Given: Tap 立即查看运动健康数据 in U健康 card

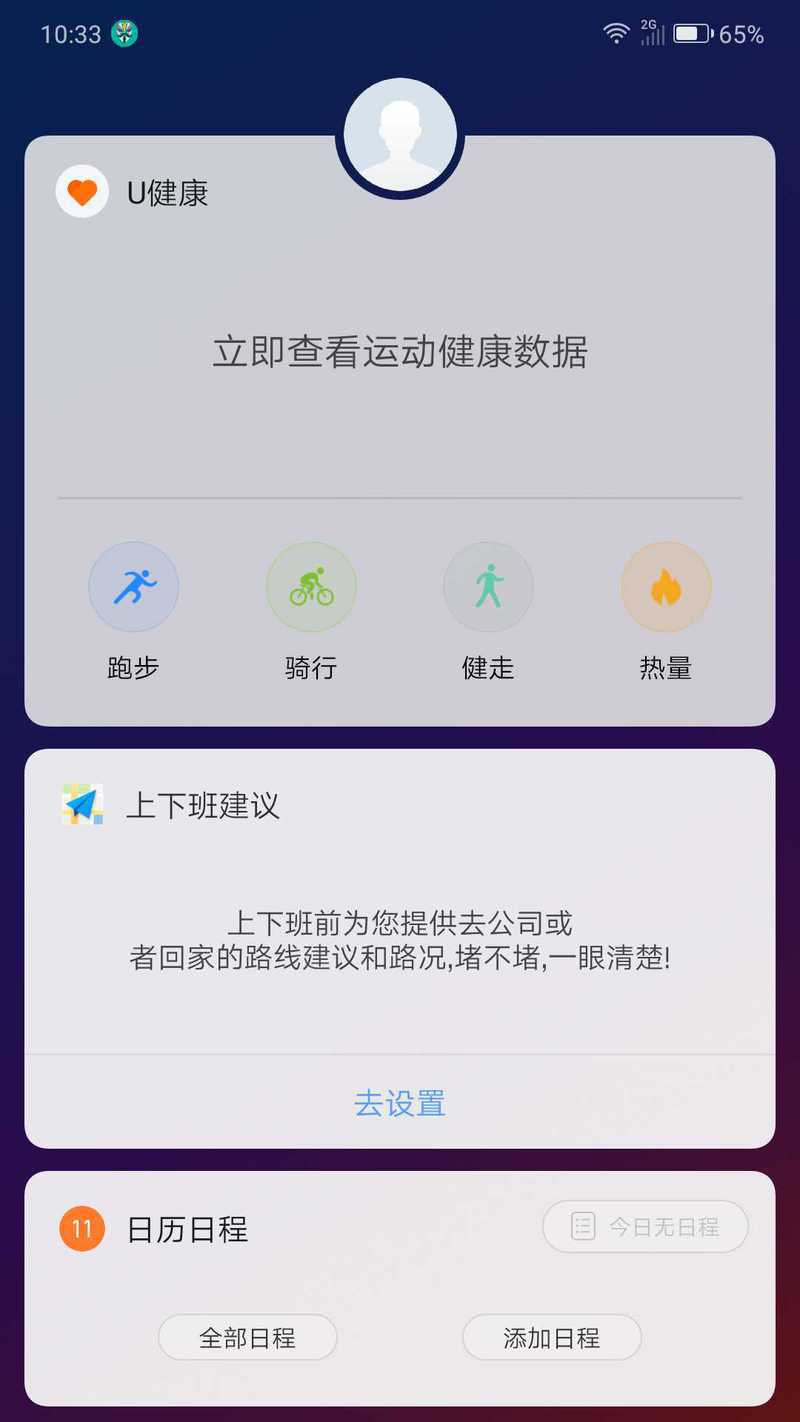Looking at the screenshot, I should (x=400, y=352).
